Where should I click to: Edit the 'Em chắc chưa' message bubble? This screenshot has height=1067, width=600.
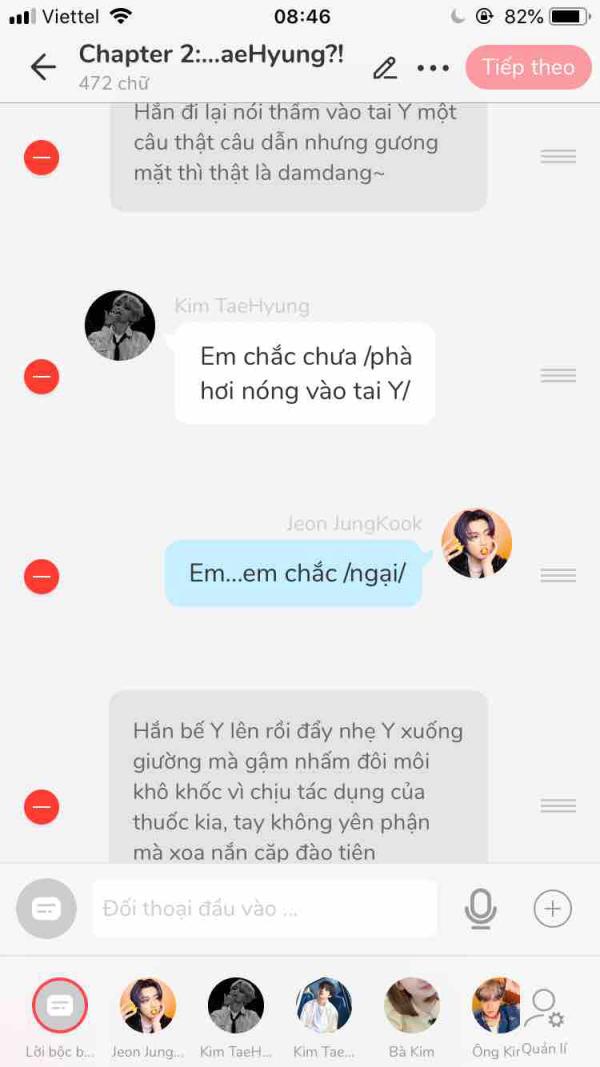(305, 373)
